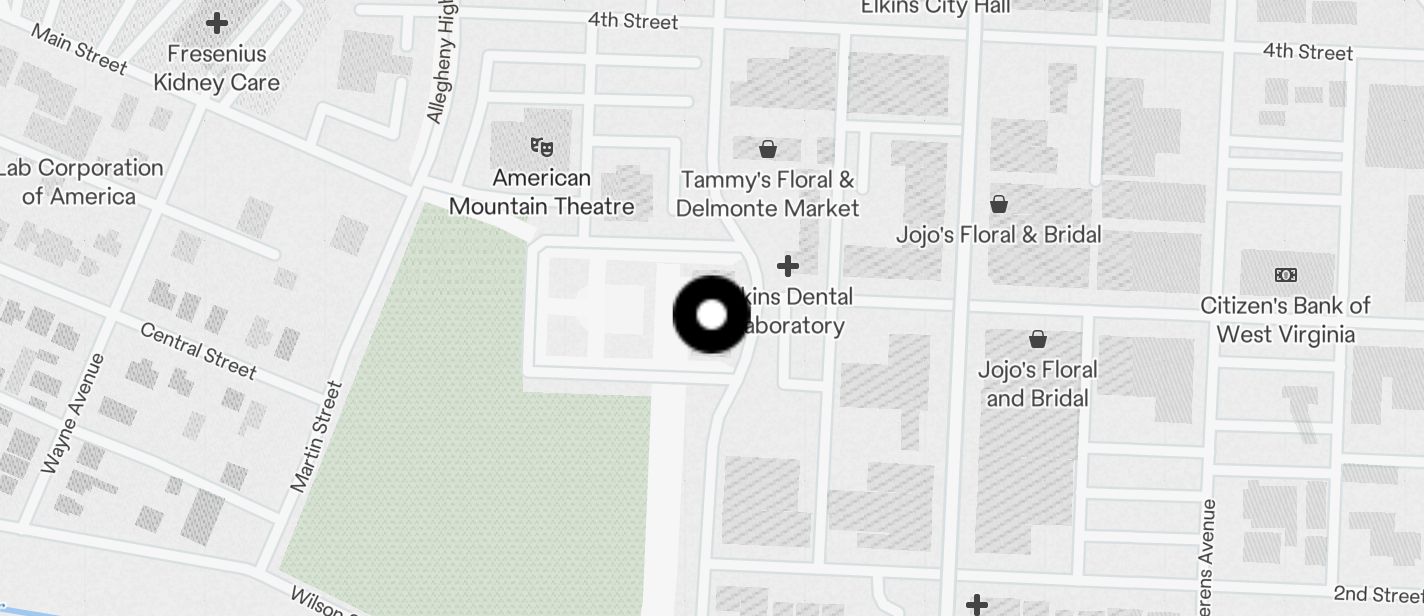The image size is (1424, 616).
Task: Select Tammy's Floral & Delmonte Market marker
Action: pyautogui.click(x=768, y=150)
